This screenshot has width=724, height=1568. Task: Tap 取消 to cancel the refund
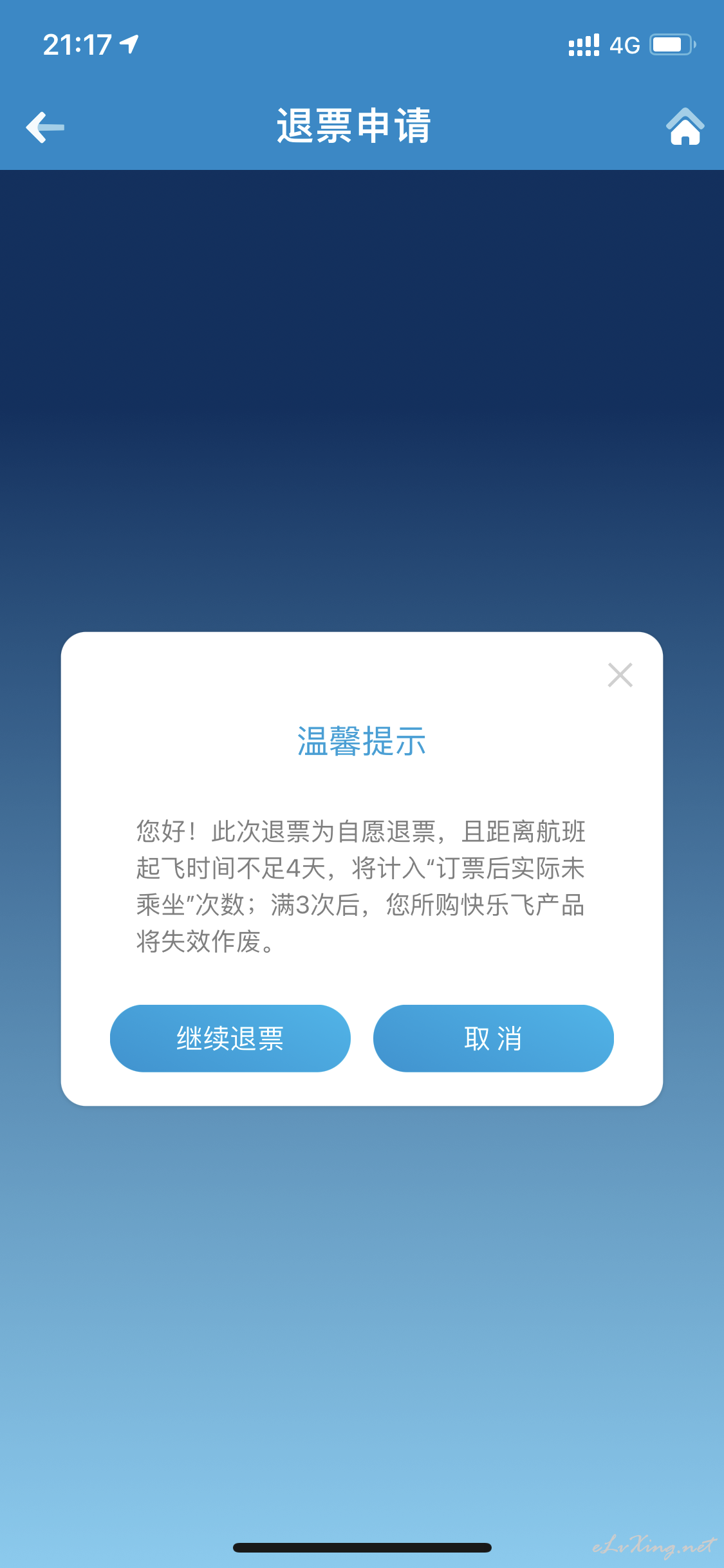tap(493, 1038)
